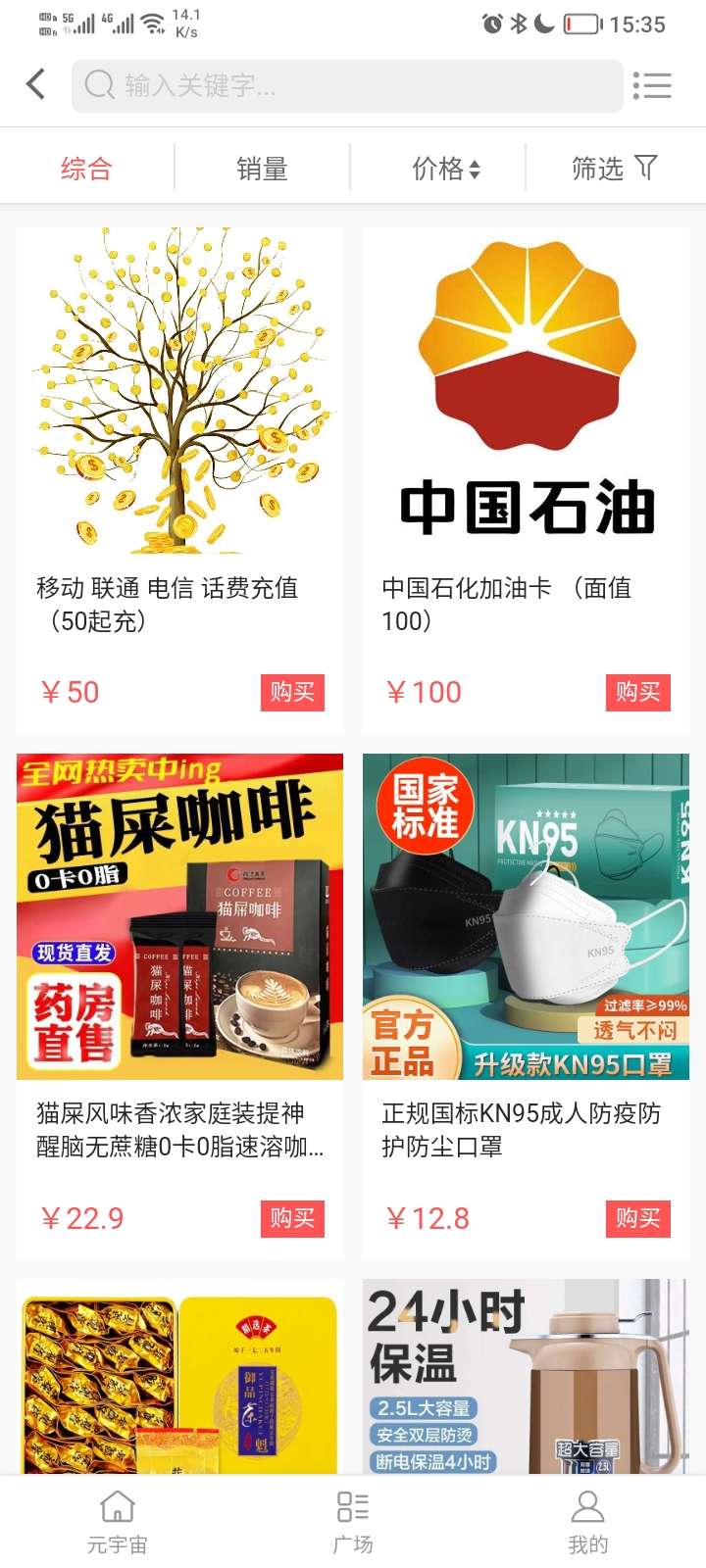Buy the ¥12.8 KN95 口罩
Screen dimensions: 706x1568
(x=637, y=1218)
